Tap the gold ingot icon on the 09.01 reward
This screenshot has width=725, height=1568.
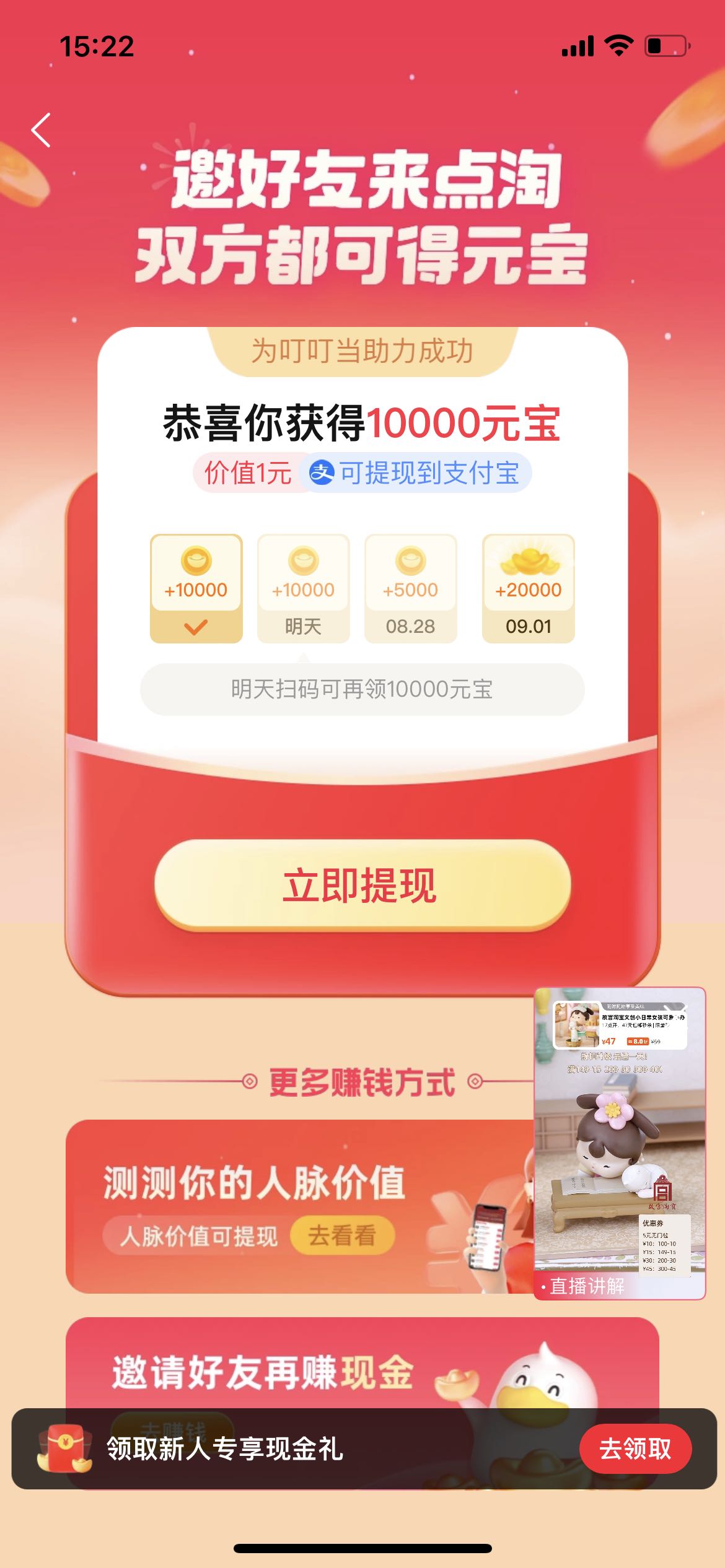[x=528, y=560]
